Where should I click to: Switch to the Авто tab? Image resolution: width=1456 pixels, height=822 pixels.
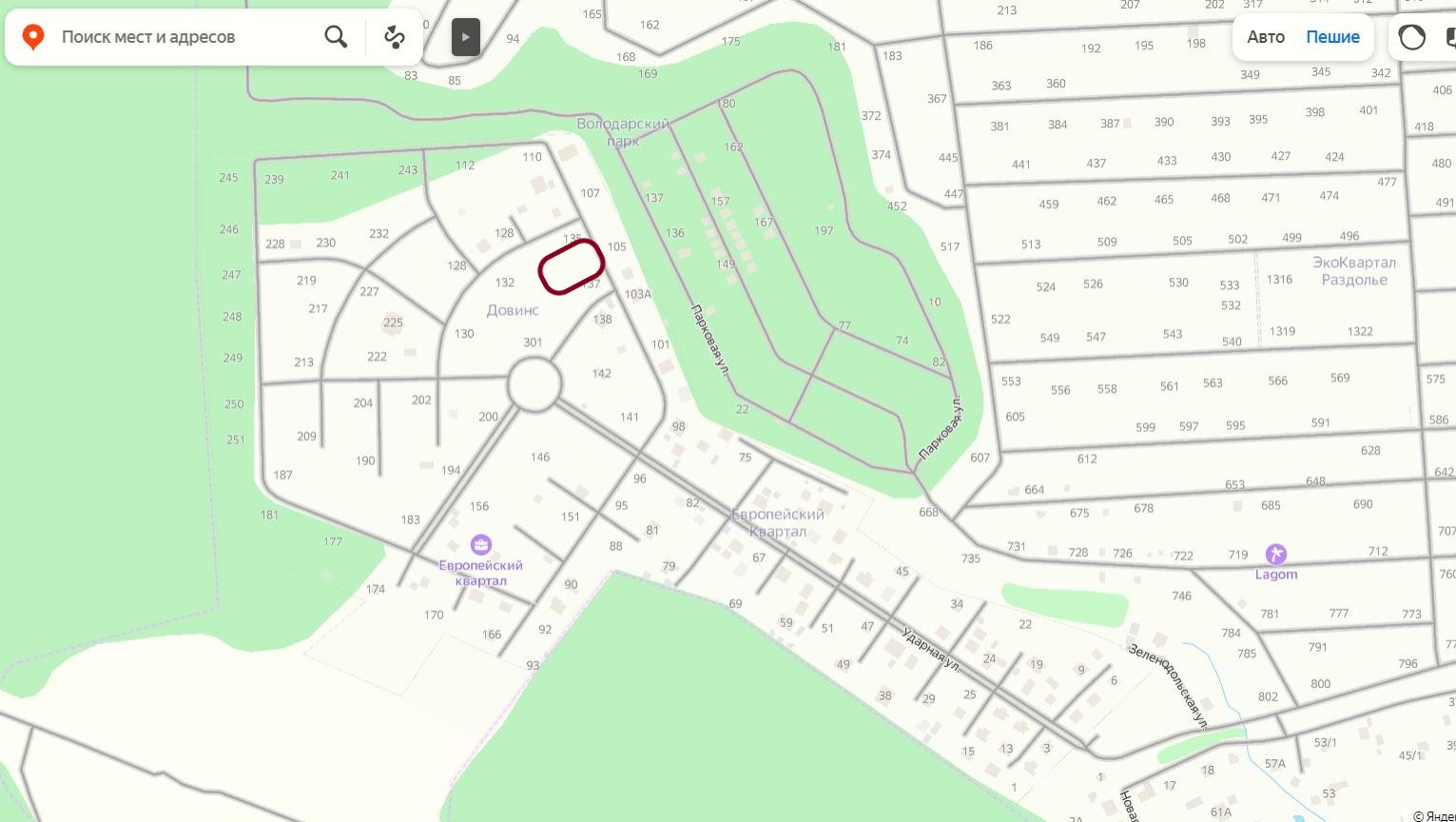pyautogui.click(x=1266, y=37)
